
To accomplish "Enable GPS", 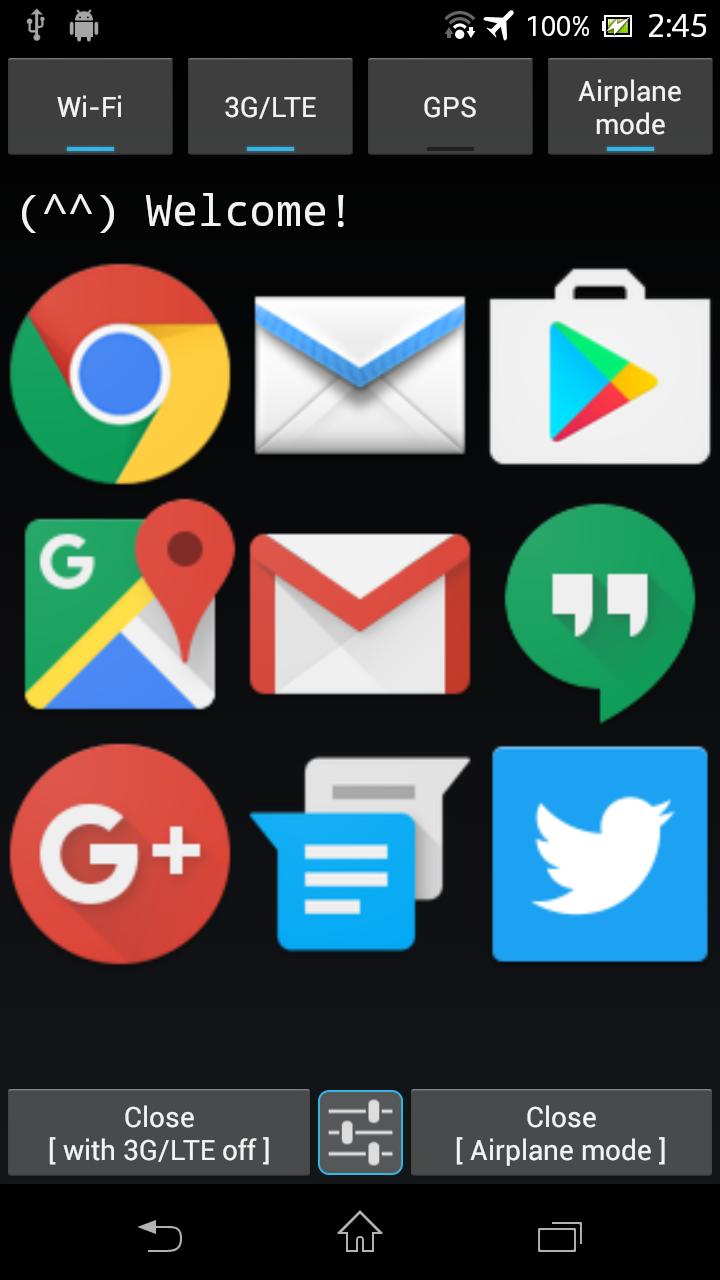I will [450, 105].
